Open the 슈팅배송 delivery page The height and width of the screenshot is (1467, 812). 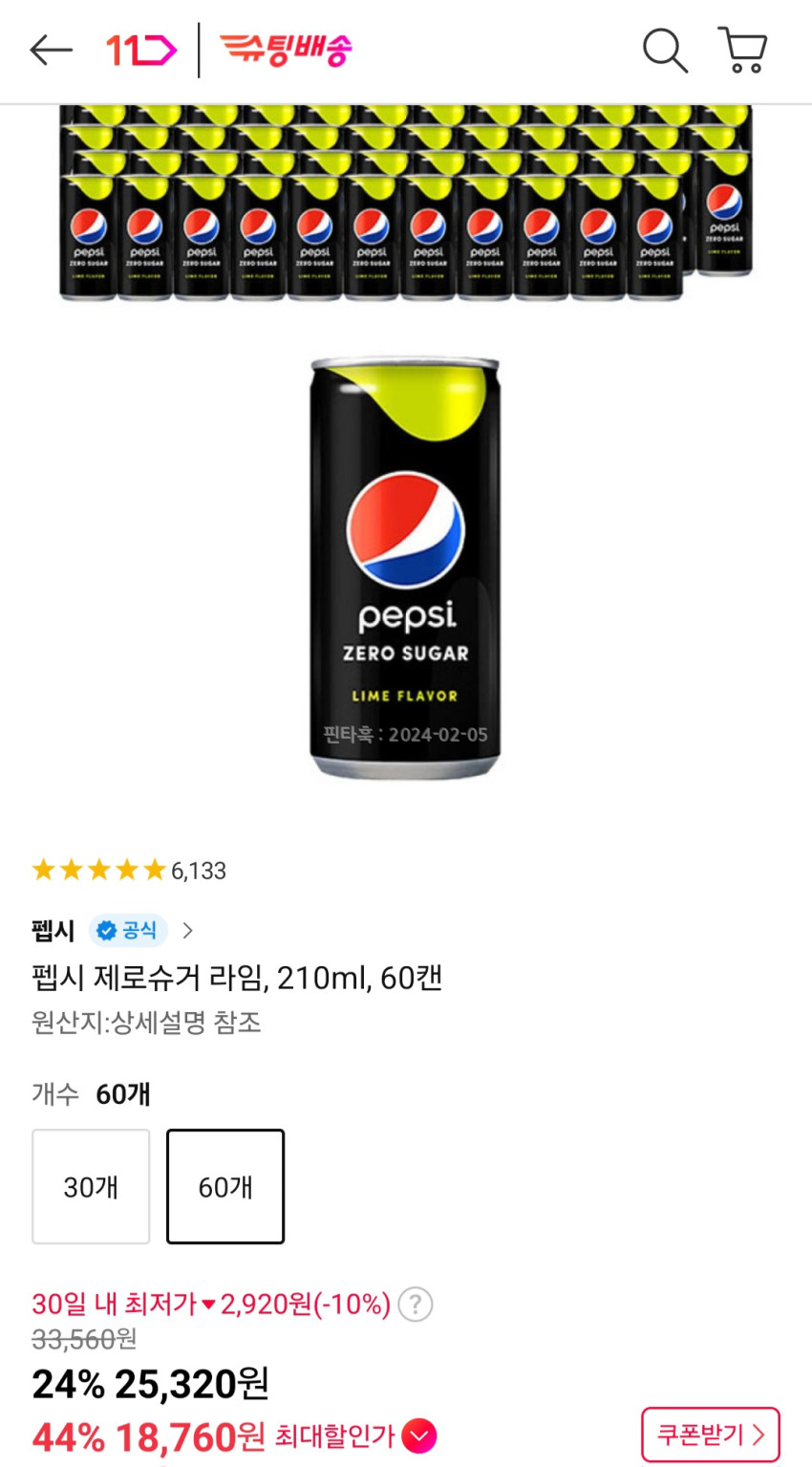coord(286,50)
